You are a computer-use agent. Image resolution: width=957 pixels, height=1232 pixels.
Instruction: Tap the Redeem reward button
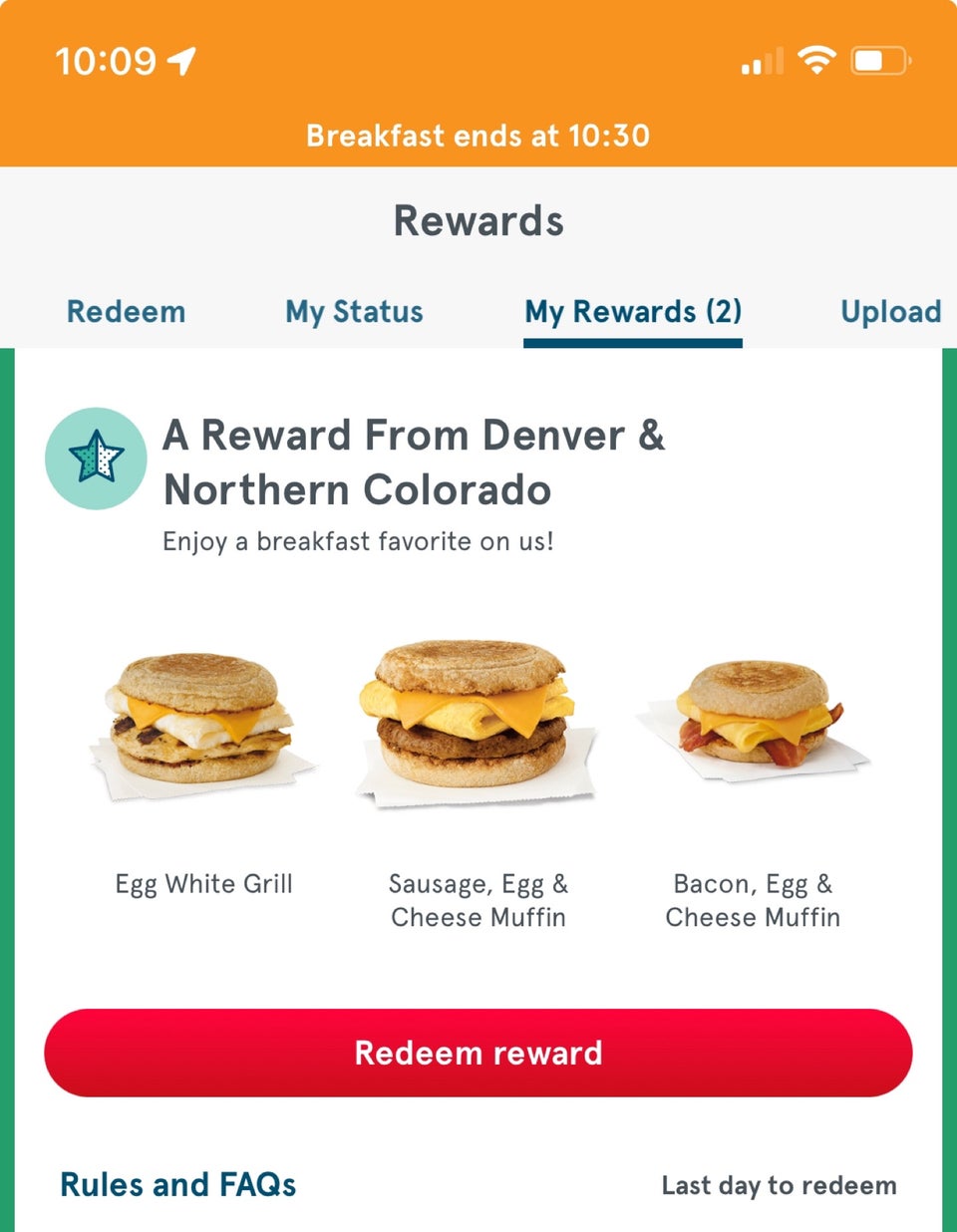point(478,1053)
